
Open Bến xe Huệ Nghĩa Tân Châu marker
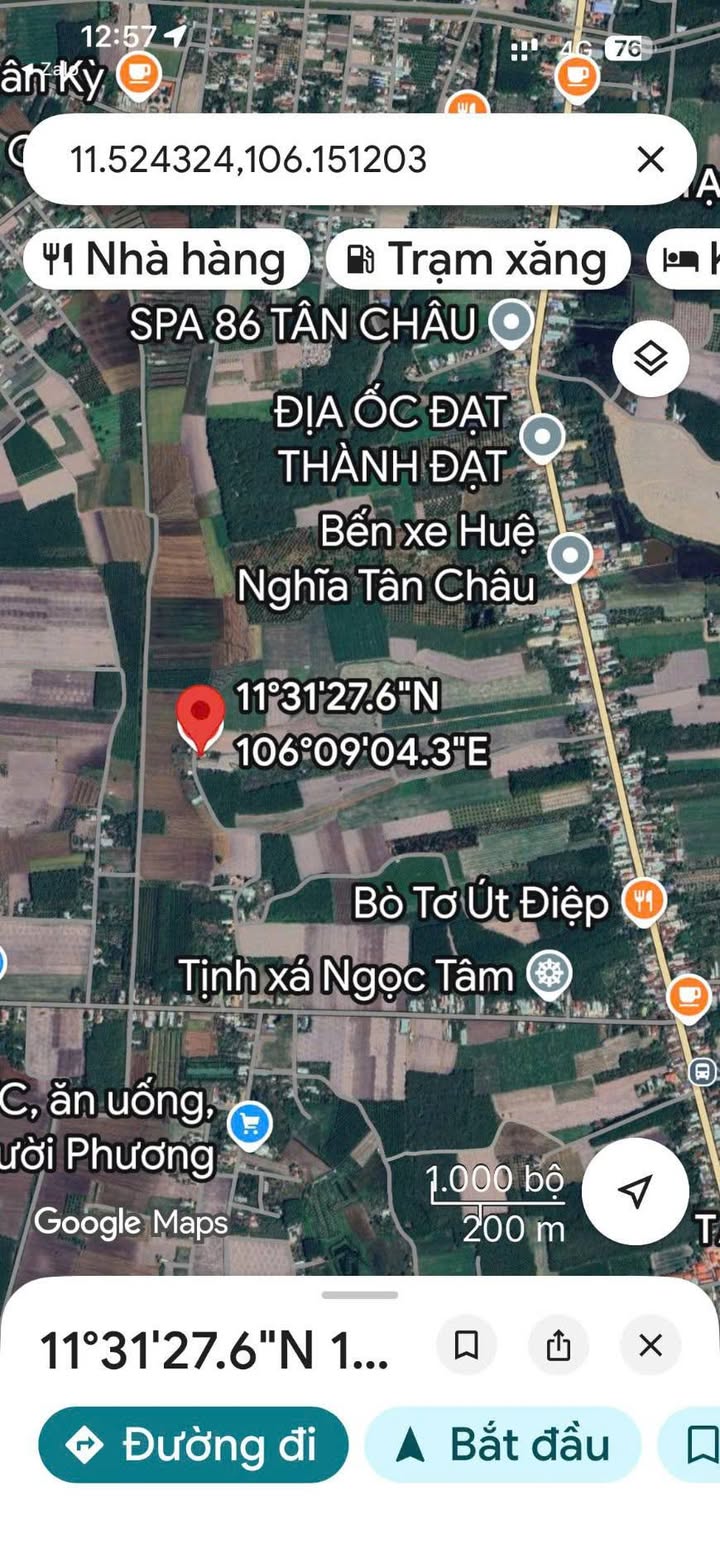click(570, 556)
